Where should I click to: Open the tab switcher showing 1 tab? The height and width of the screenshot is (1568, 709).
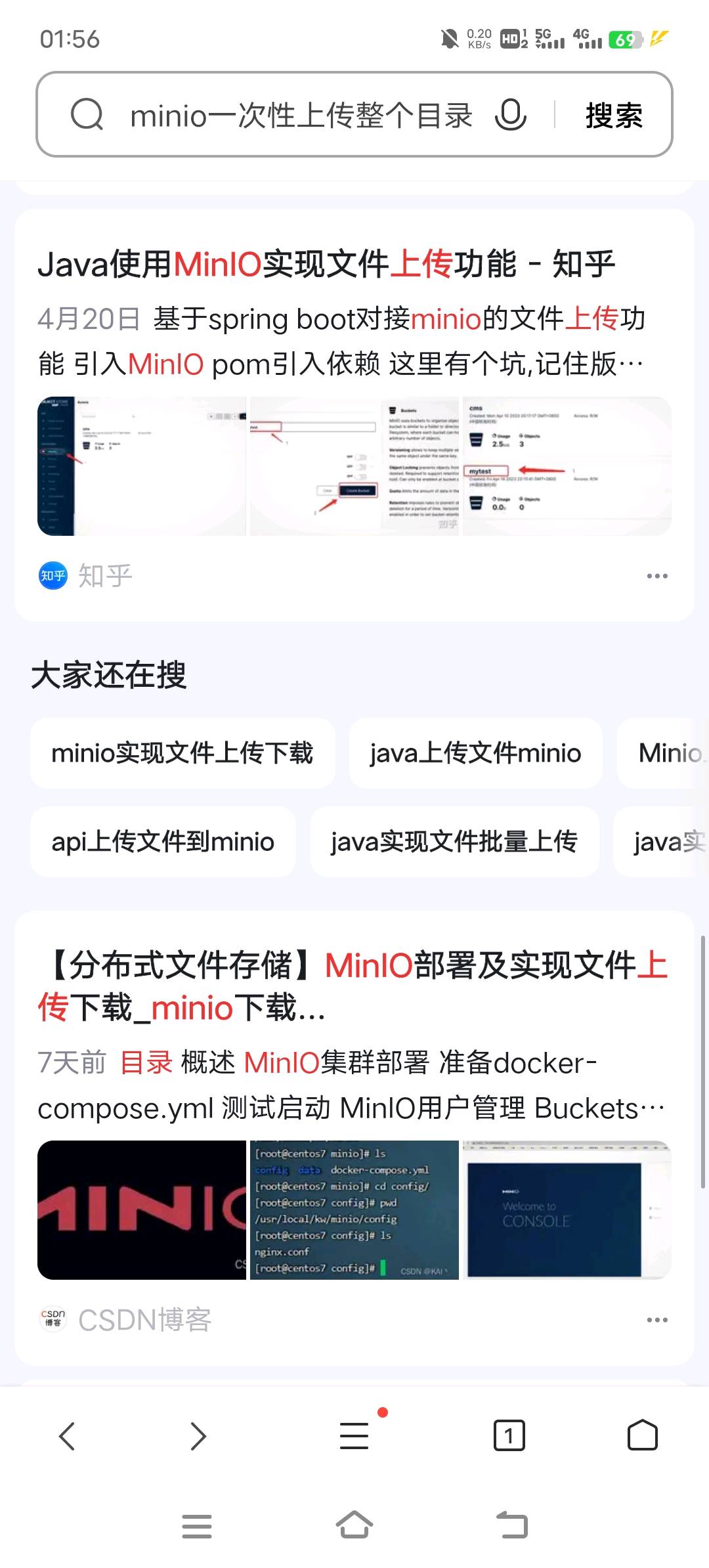tap(509, 1435)
